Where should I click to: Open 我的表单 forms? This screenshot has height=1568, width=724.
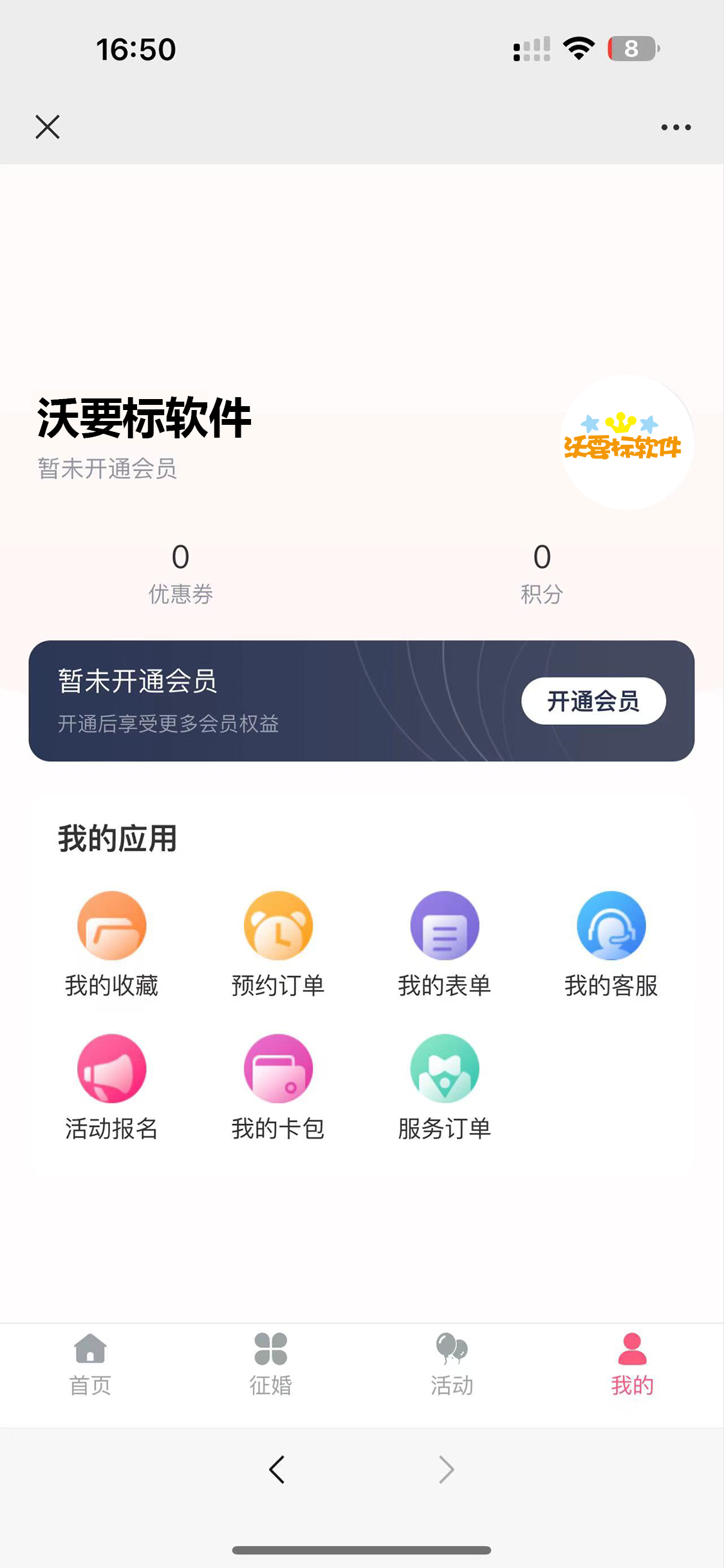click(x=445, y=943)
